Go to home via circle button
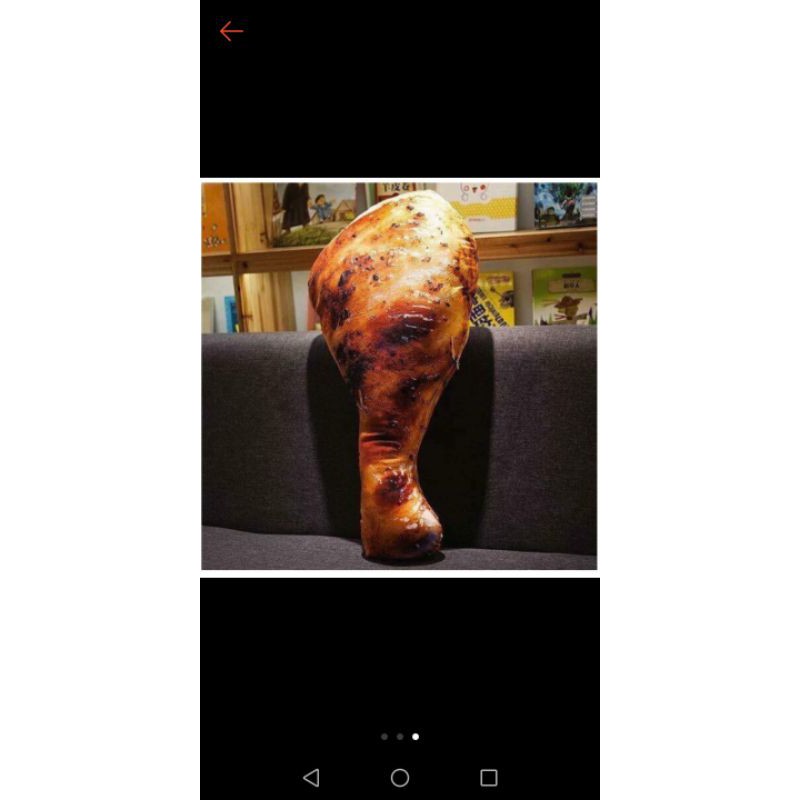Viewport: 800px width, 800px height. (400, 778)
